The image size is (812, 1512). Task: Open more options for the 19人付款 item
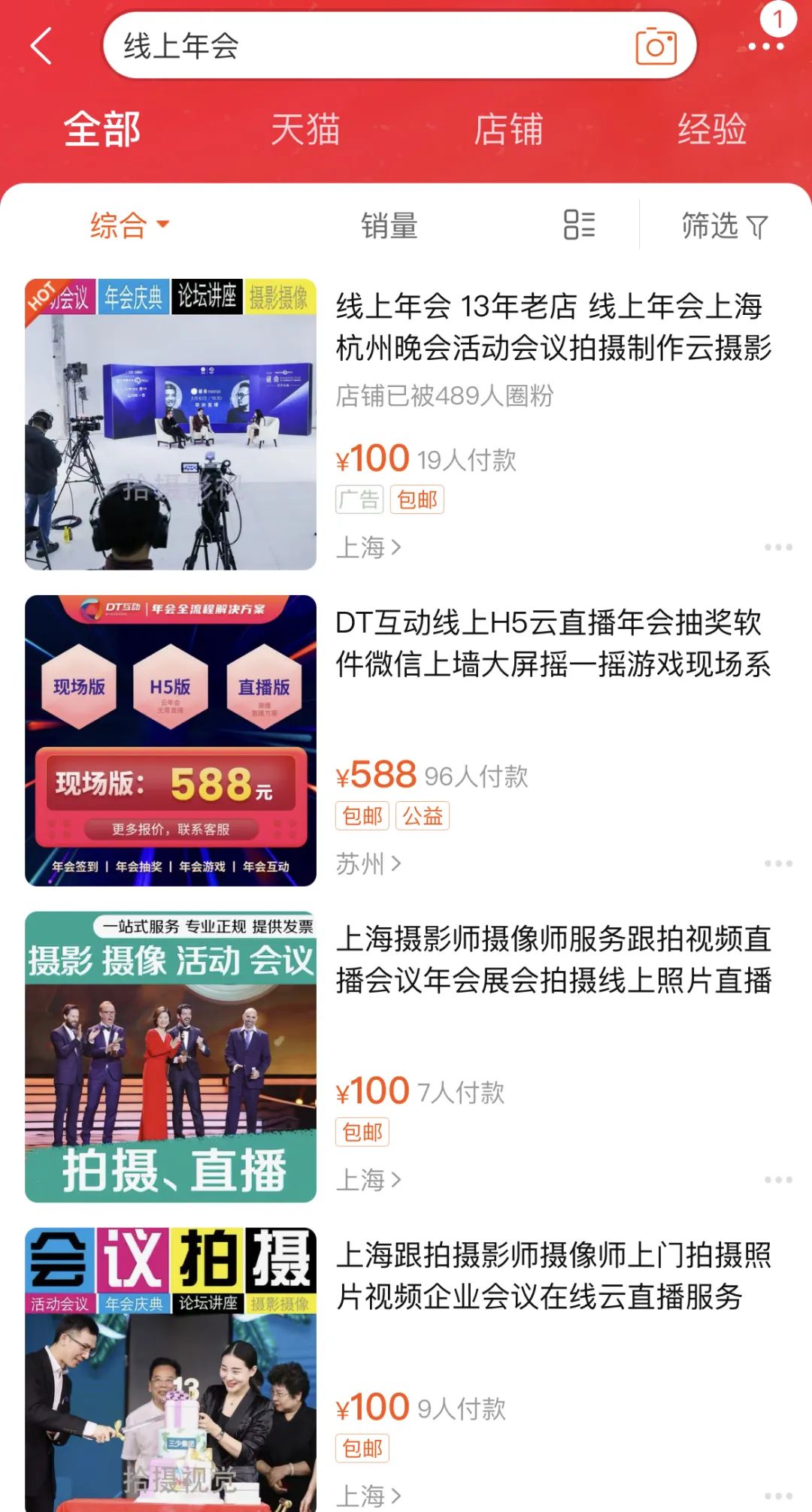[x=777, y=547]
